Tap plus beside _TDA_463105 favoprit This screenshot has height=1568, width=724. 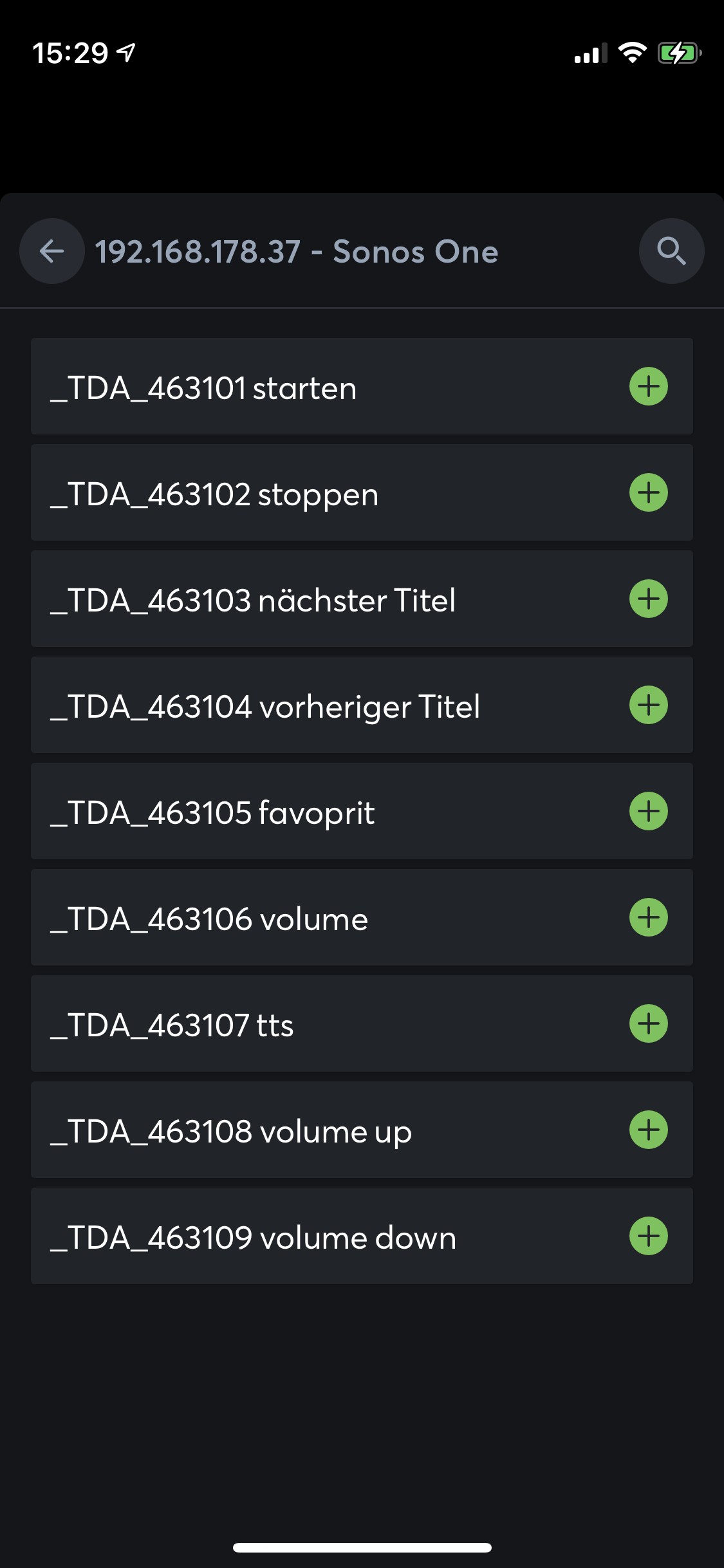(648, 812)
